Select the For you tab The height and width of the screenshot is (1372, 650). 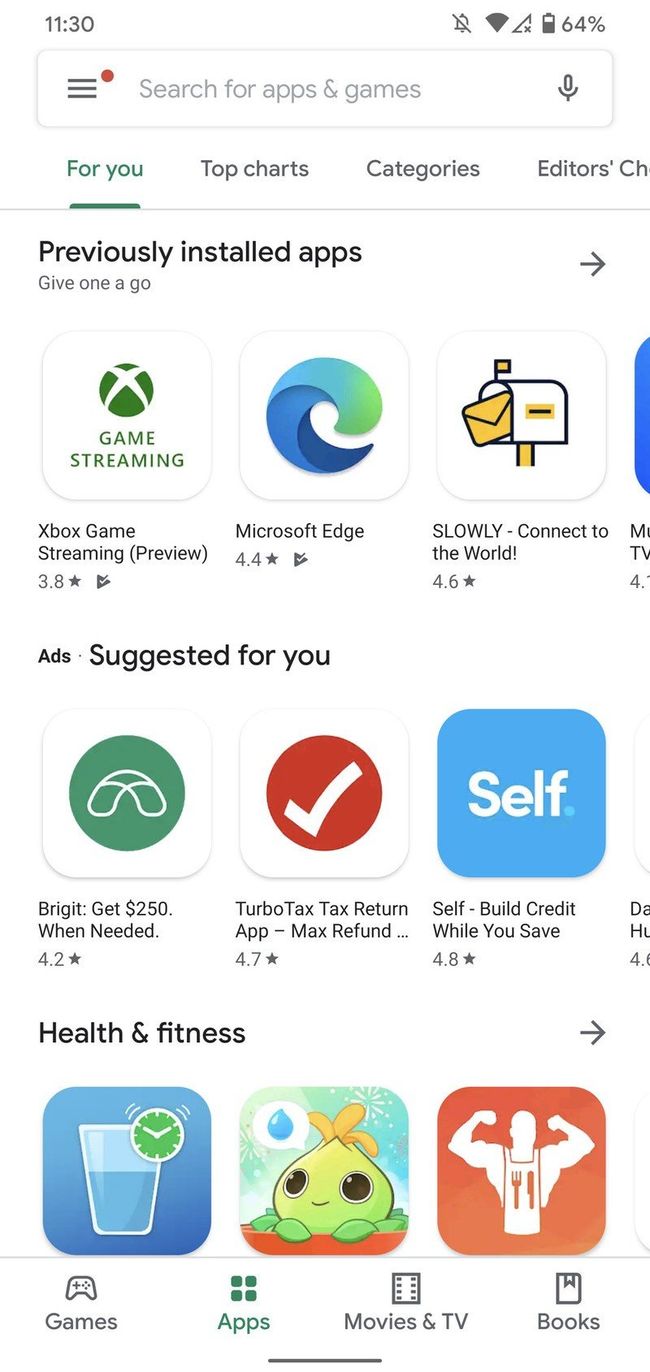[104, 169]
